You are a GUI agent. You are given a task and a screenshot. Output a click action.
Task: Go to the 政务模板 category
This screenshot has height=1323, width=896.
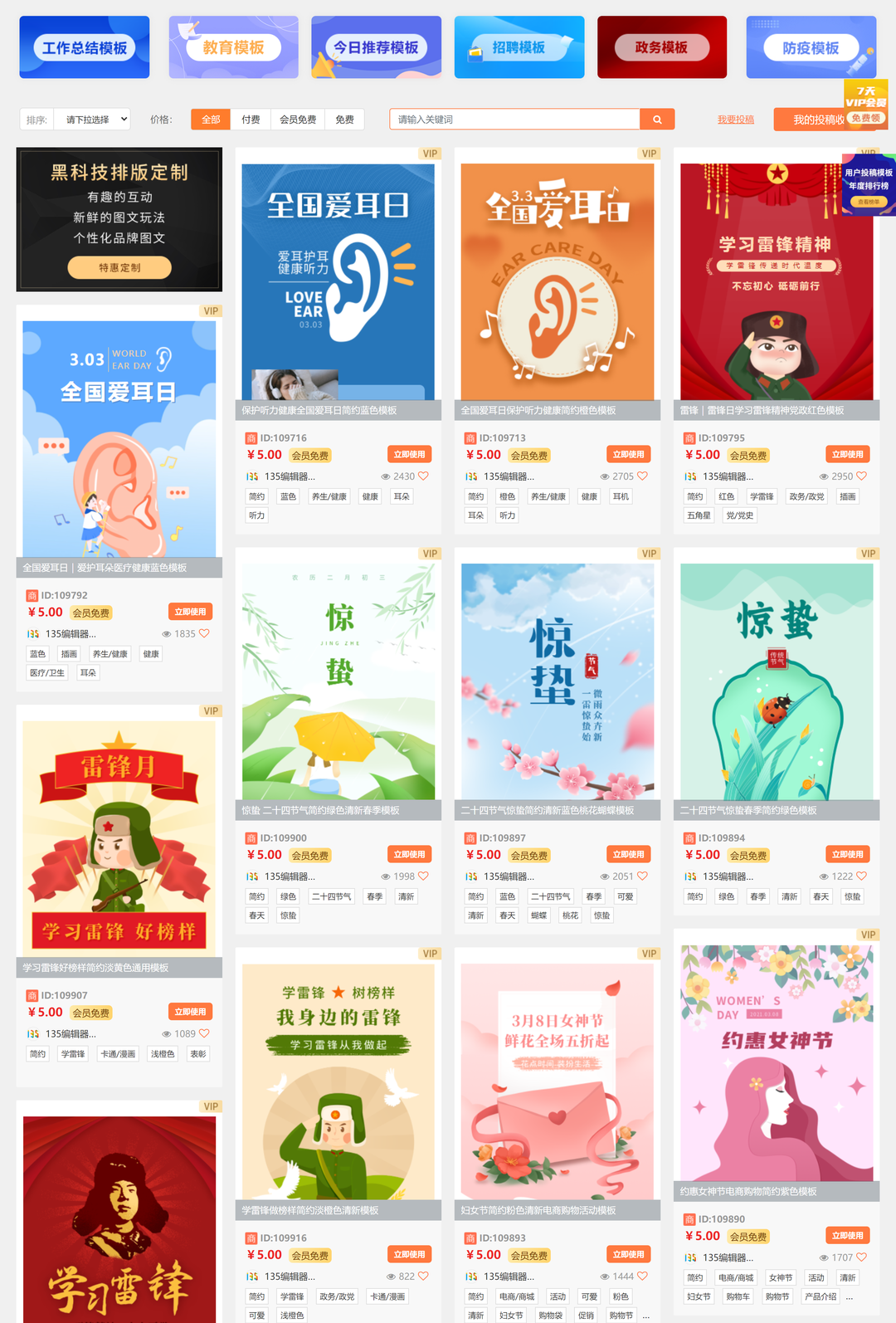(661, 47)
